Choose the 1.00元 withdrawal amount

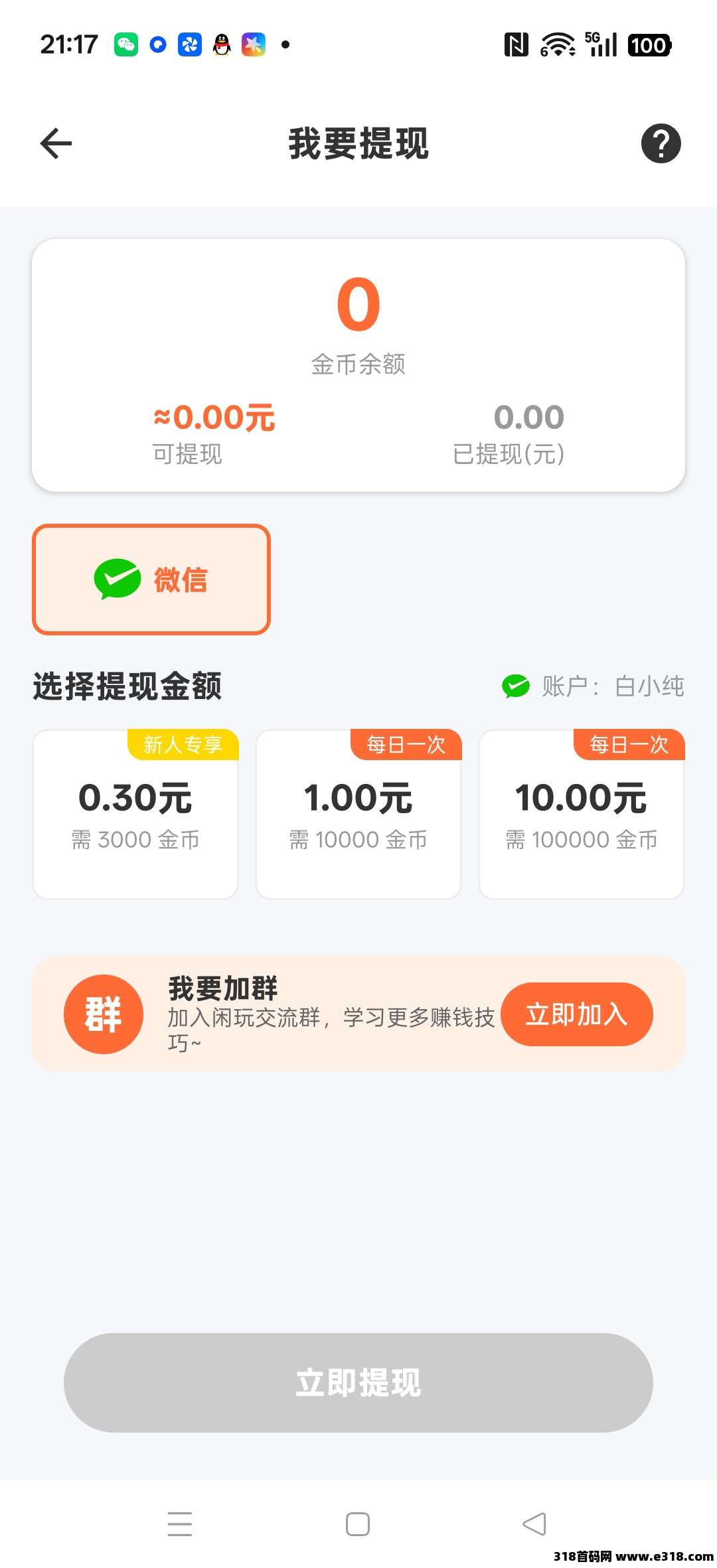coord(358,814)
